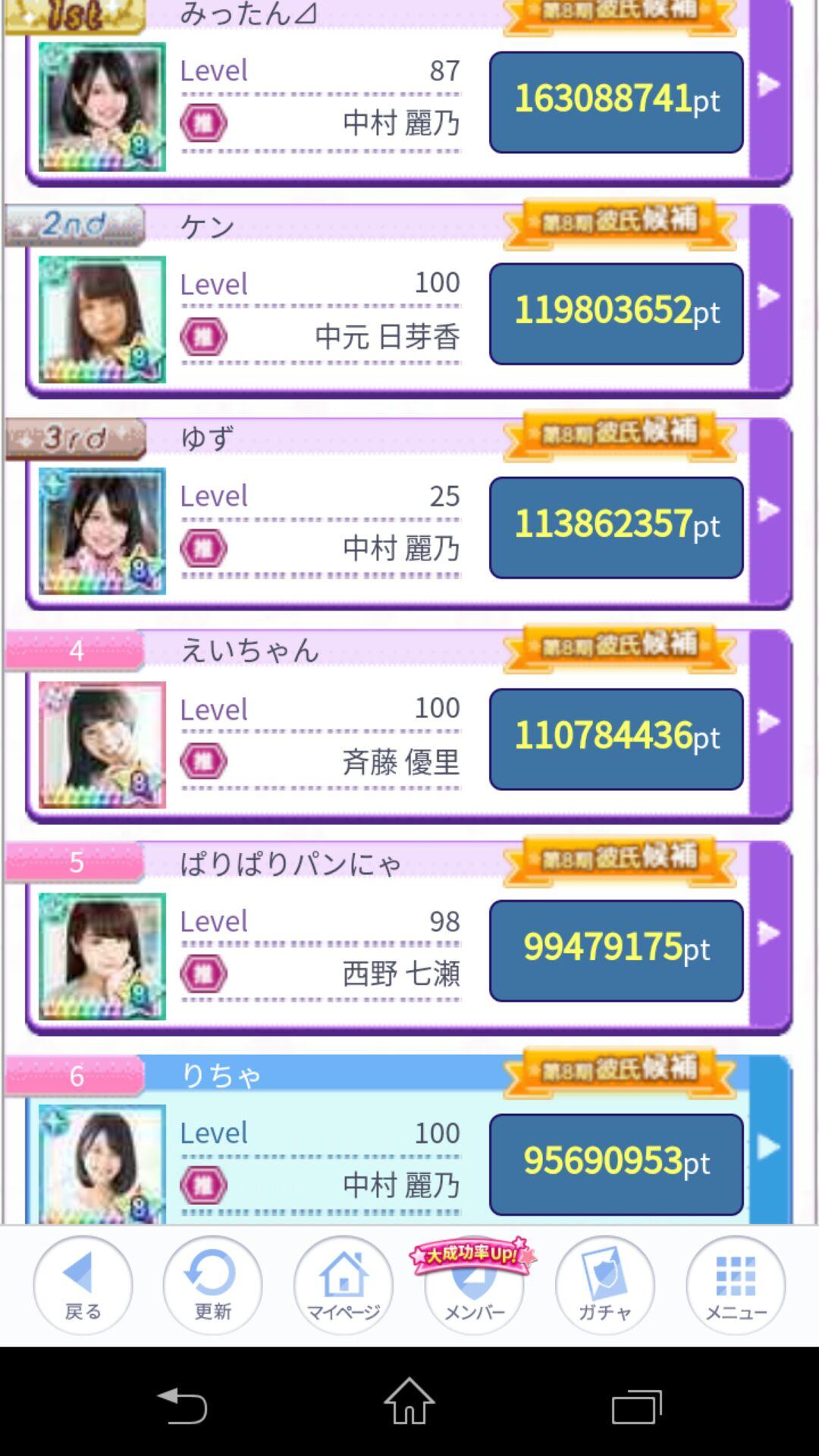
Task: Open the メニュー grid
Action: coord(736,1285)
